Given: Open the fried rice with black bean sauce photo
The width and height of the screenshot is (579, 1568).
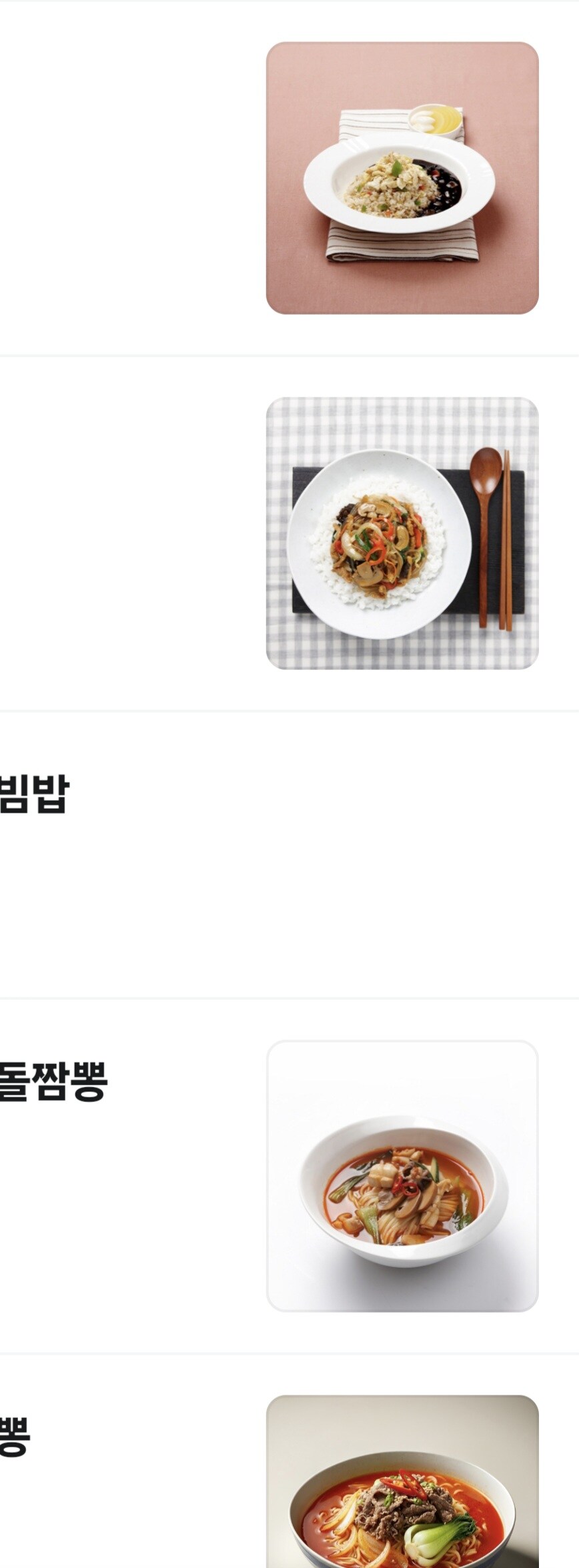Looking at the screenshot, I should pos(402,178).
